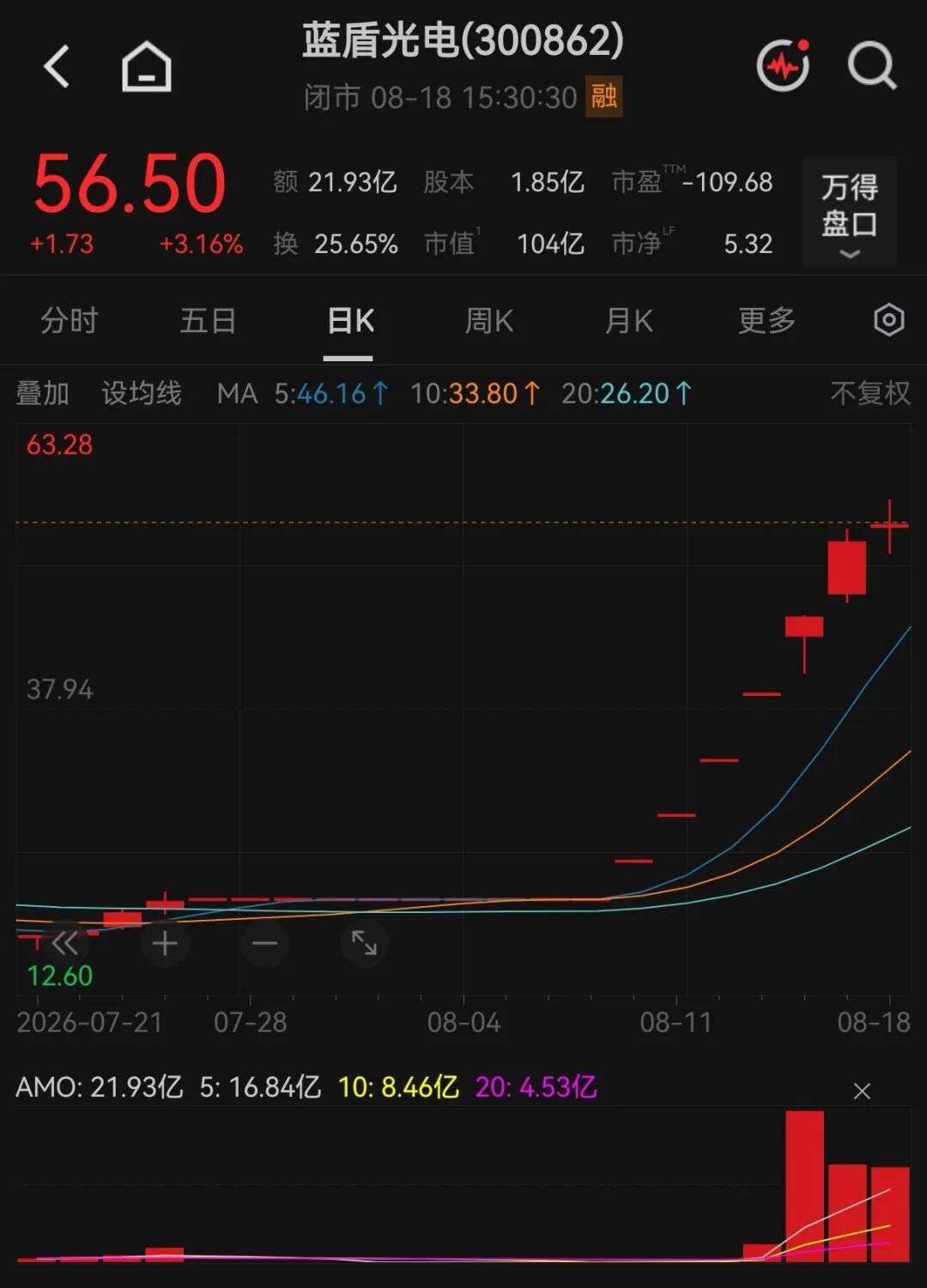
Task: Open the home icon
Action: (147, 67)
